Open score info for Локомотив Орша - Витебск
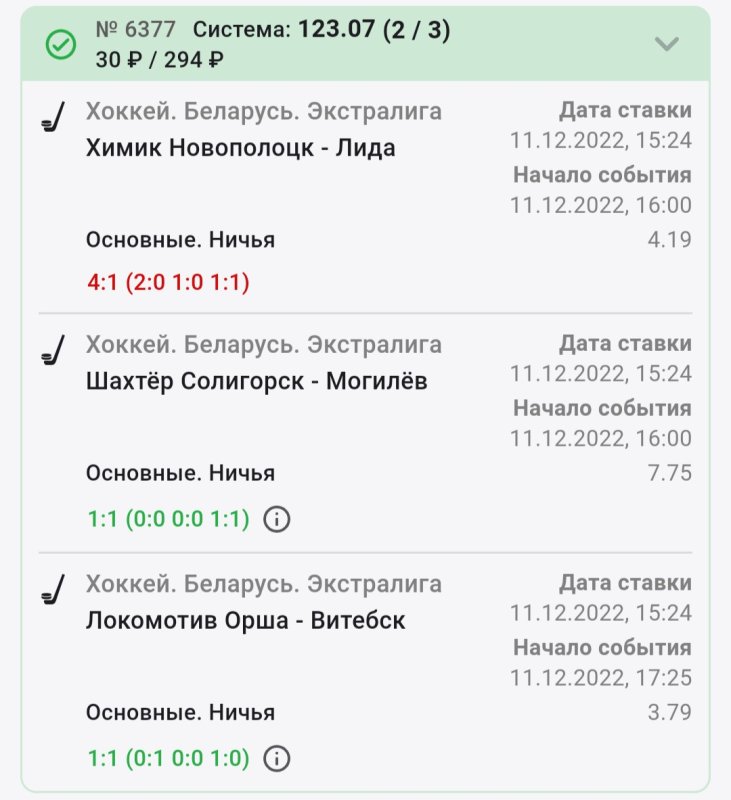Screen dimensions: 731x800 pyautogui.click(x=277, y=758)
